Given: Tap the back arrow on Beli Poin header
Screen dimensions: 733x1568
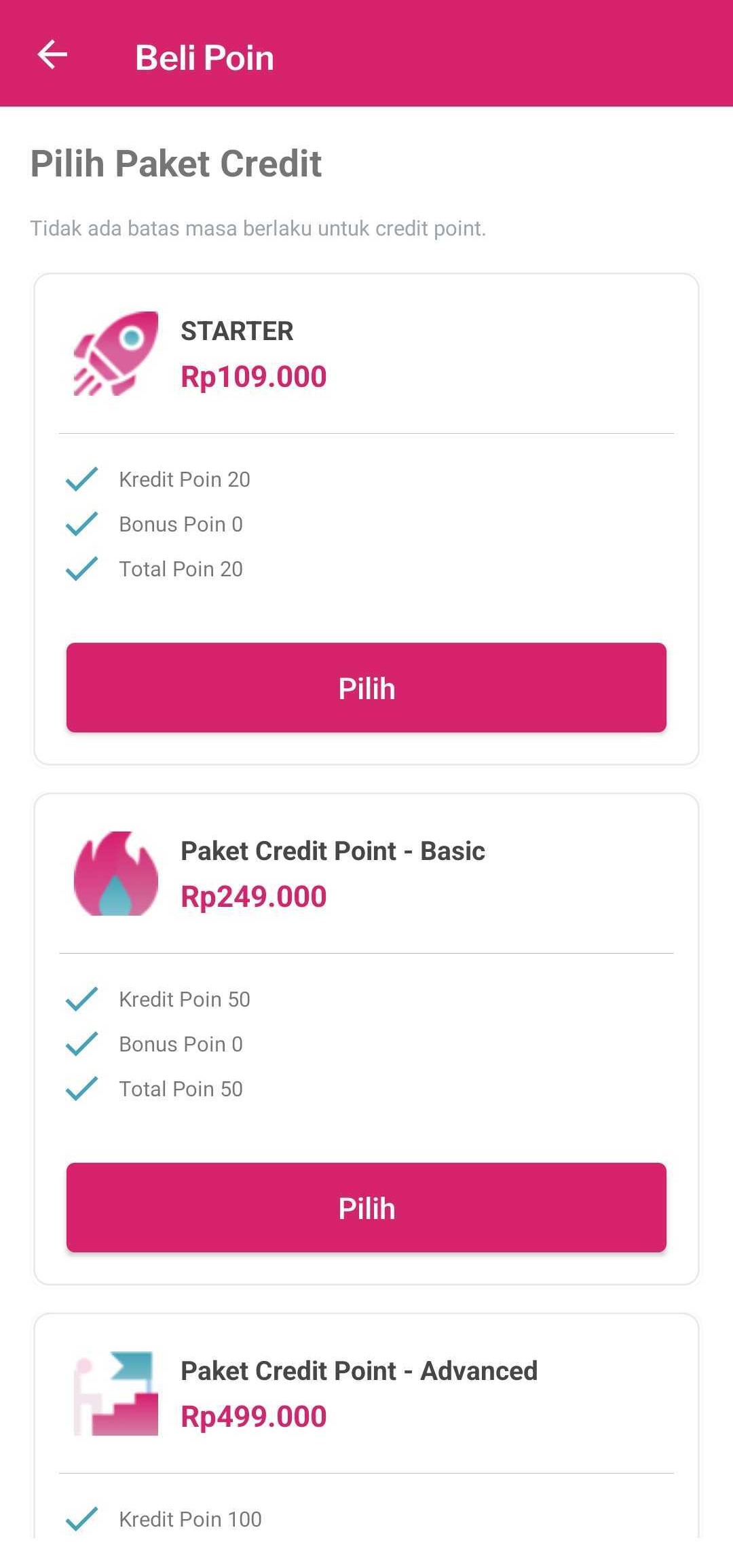Looking at the screenshot, I should click(x=51, y=56).
